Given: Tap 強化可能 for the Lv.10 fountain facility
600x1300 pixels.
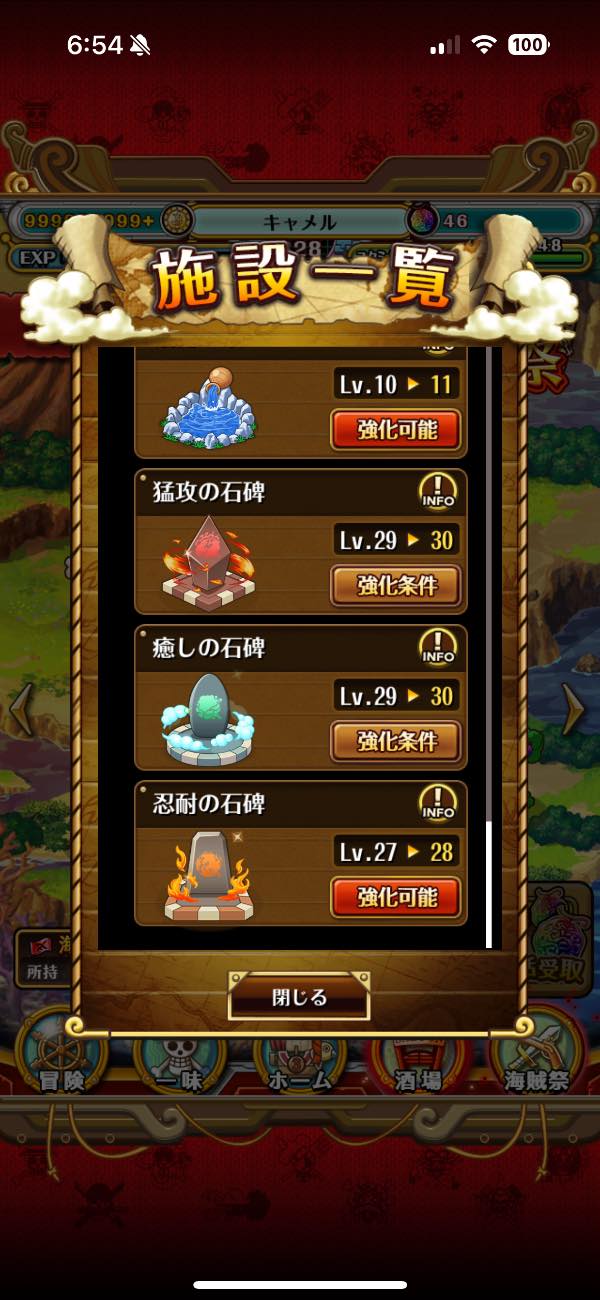Looking at the screenshot, I should point(396,430).
